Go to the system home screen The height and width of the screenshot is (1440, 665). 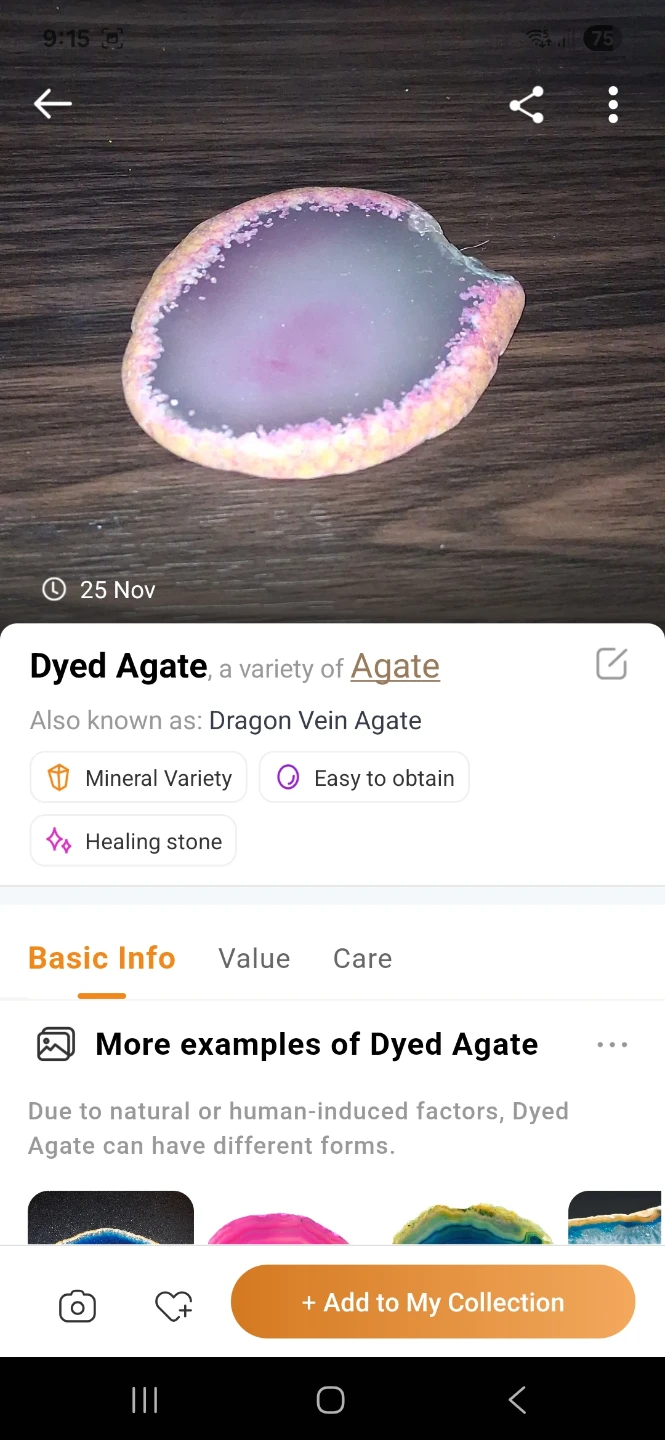coord(331,1400)
